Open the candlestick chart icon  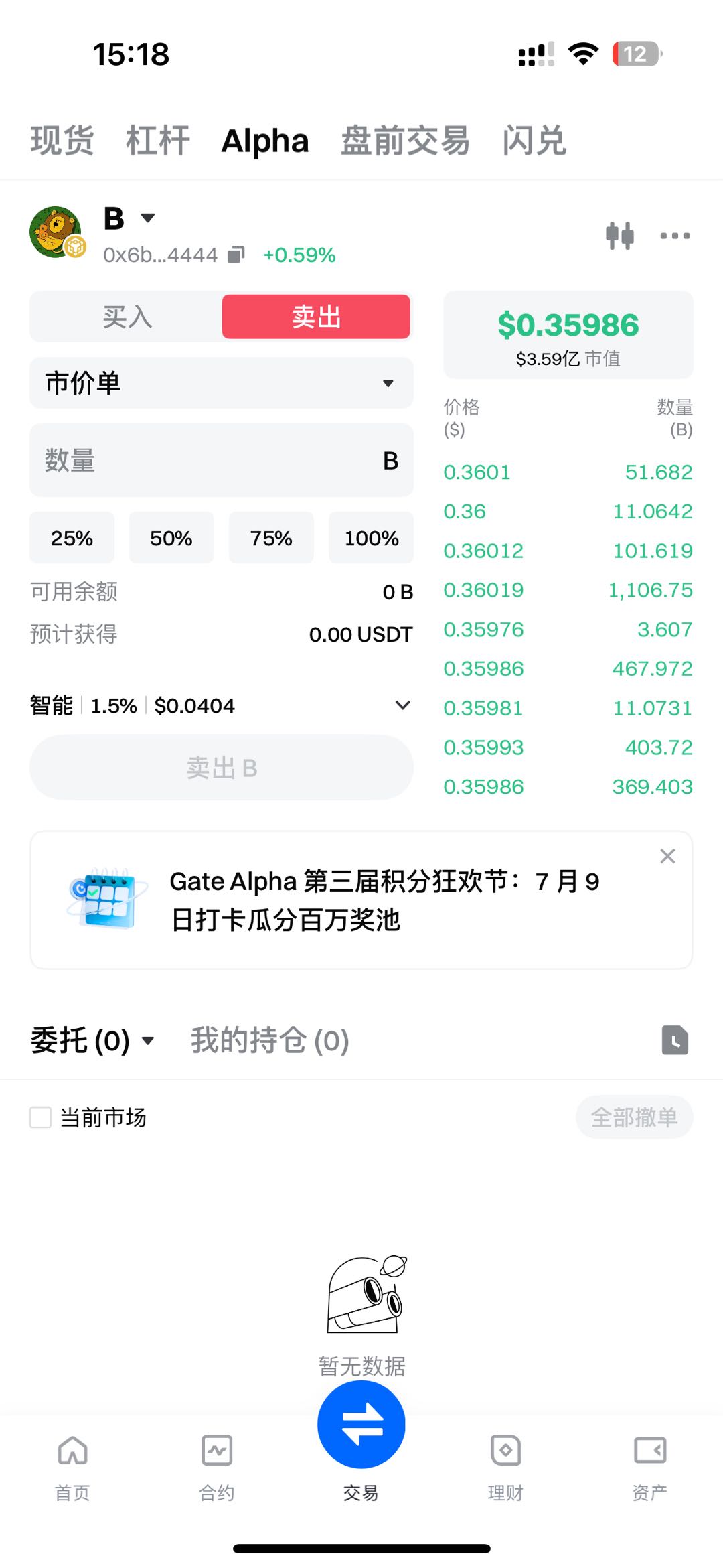click(x=619, y=236)
